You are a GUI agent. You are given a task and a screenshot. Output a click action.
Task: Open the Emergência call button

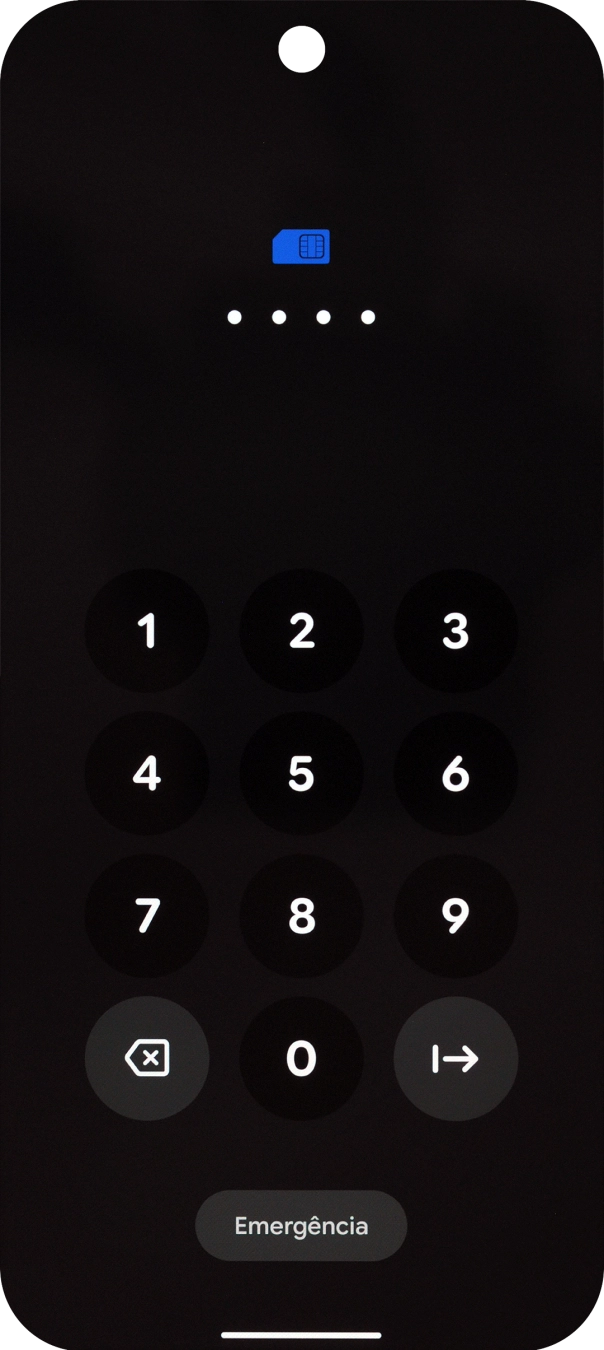click(x=301, y=1226)
